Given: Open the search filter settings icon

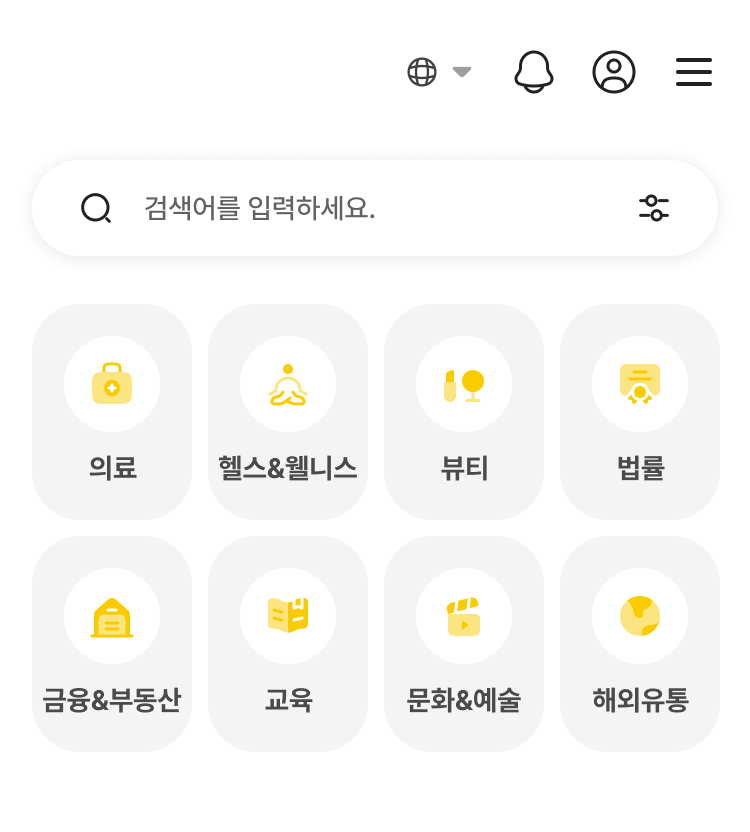Looking at the screenshot, I should click(x=655, y=208).
